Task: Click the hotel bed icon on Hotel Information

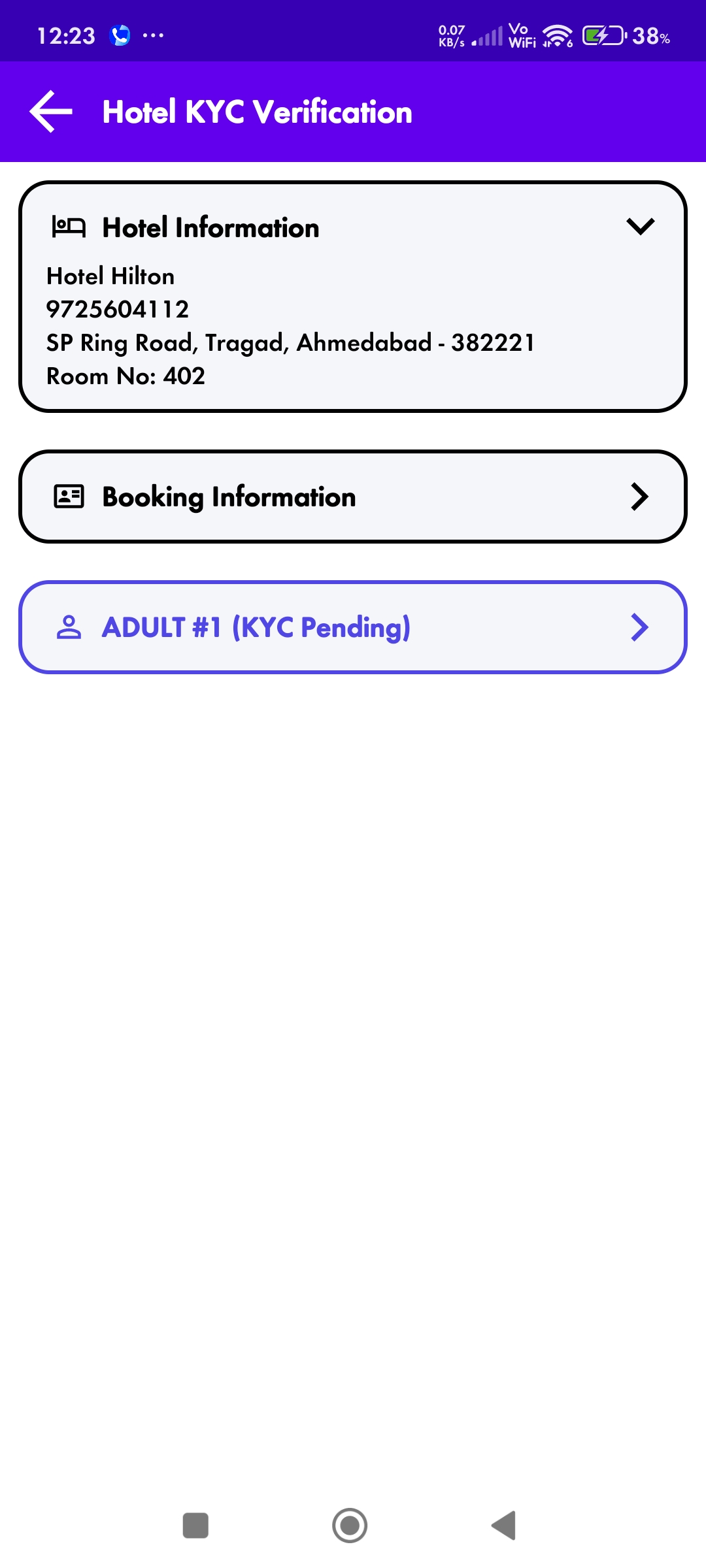Action: point(68,227)
